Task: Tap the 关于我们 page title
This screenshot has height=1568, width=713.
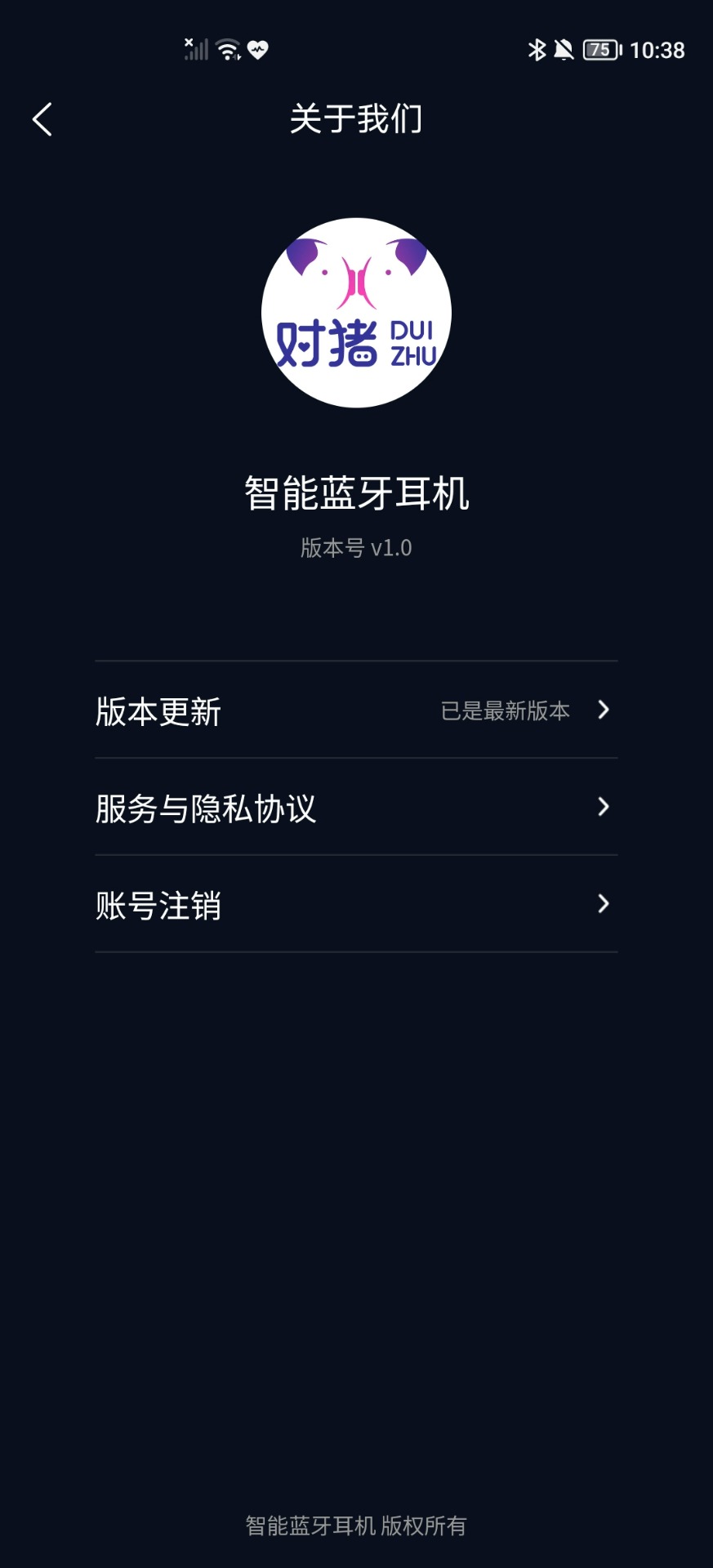Action: pos(356,118)
